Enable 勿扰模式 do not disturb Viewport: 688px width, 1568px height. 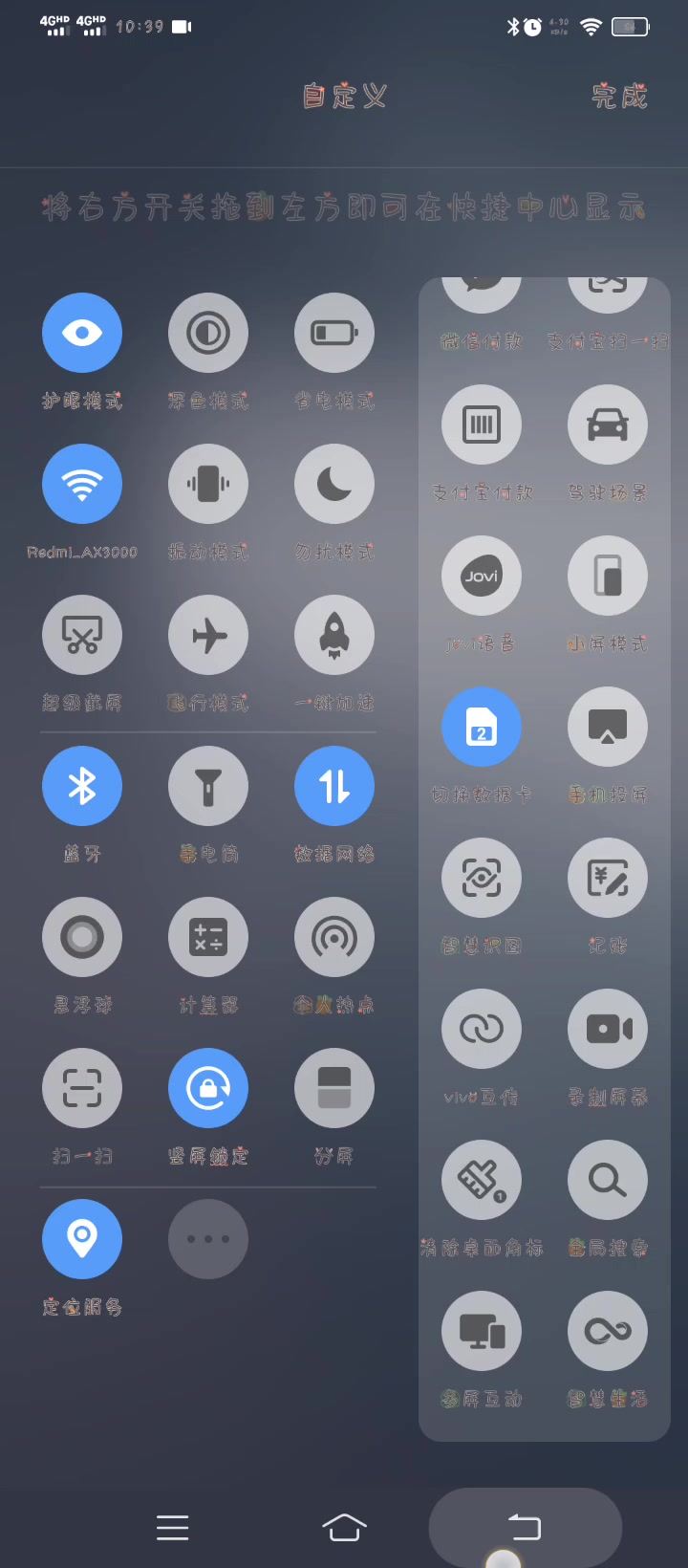point(334,484)
